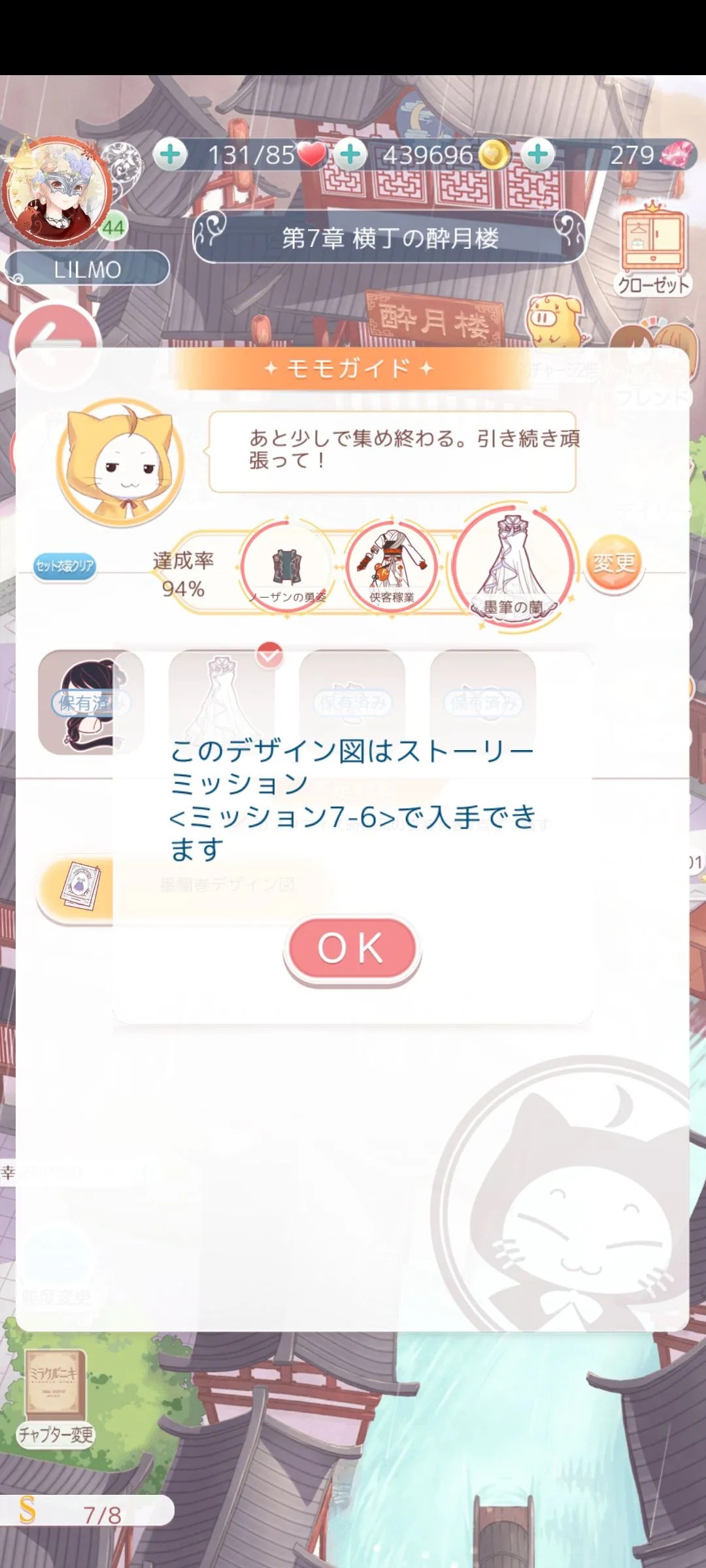
Task: Tap the orange 変更 button
Action: [x=613, y=563]
